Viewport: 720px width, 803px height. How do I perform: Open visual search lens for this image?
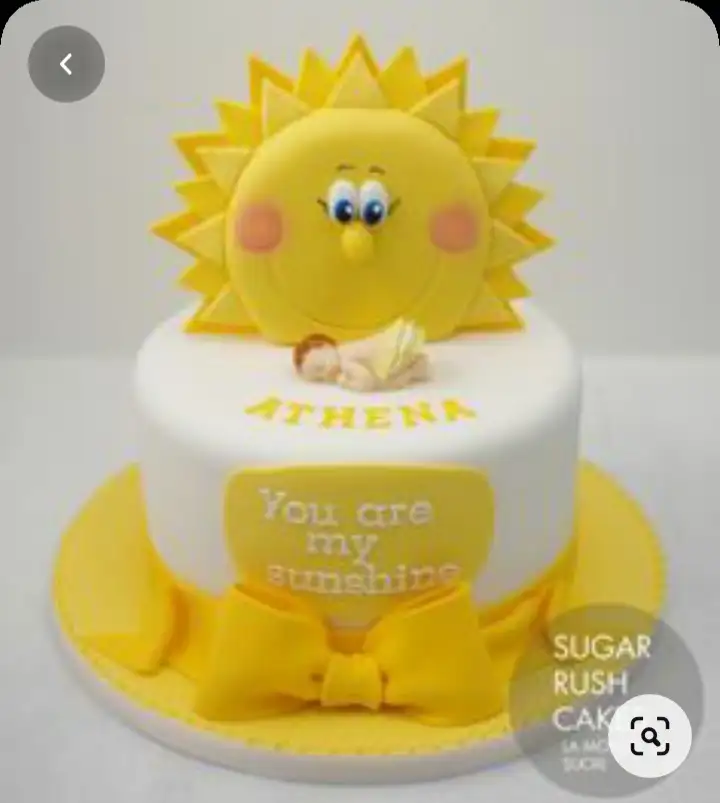[x=649, y=737]
